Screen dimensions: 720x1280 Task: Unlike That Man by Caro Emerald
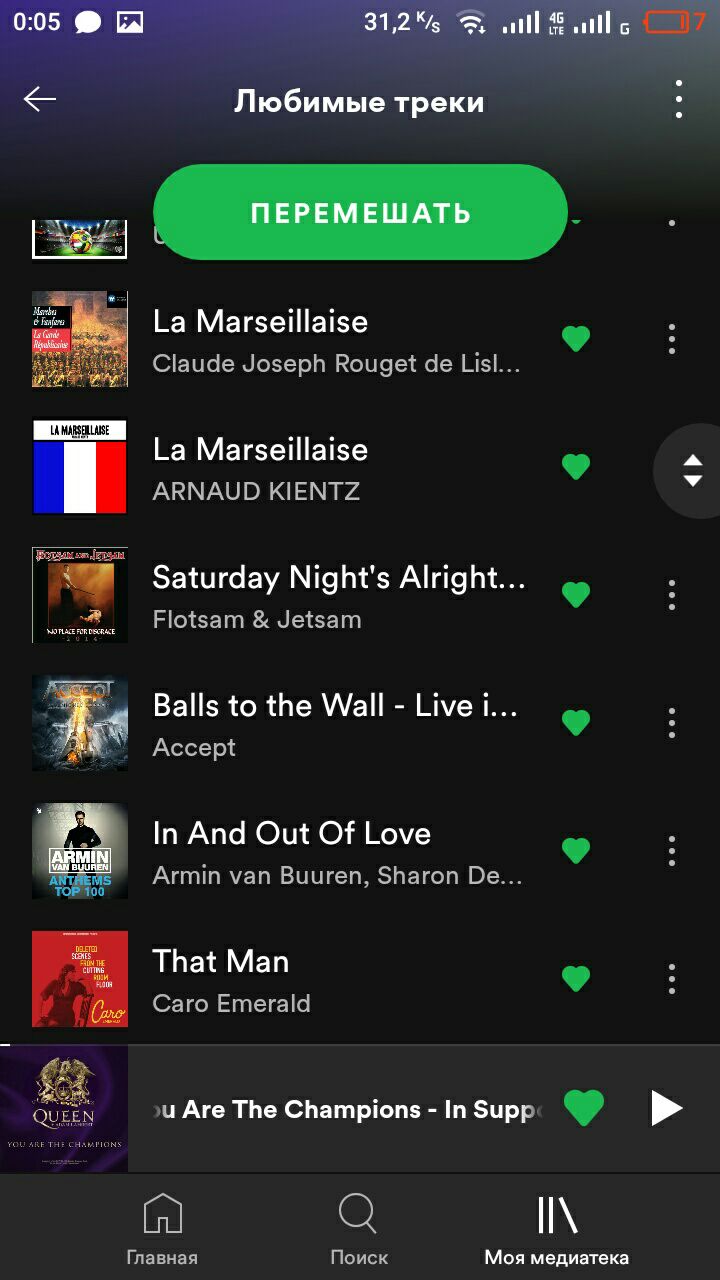click(x=575, y=979)
